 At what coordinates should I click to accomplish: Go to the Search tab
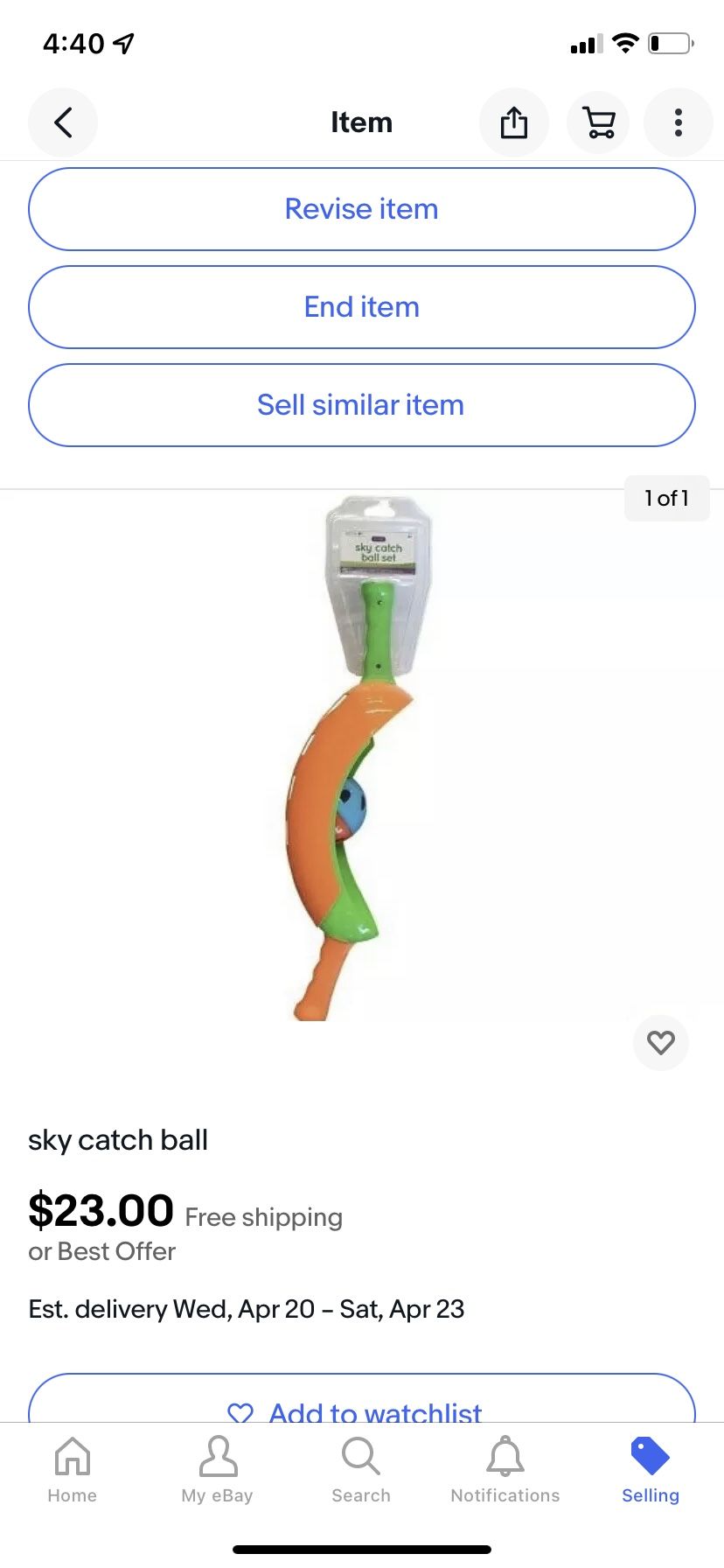(x=361, y=1470)
